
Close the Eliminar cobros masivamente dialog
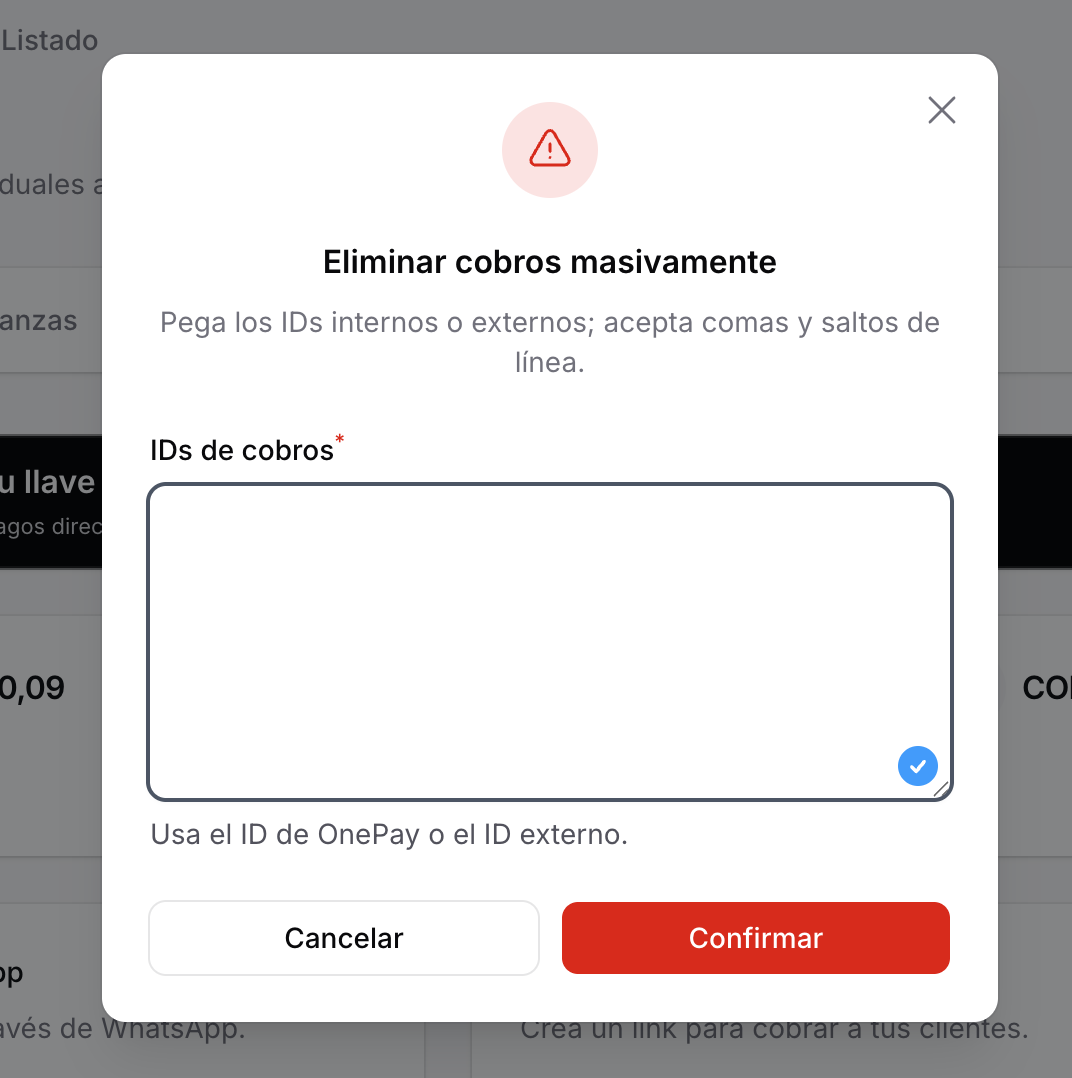click(941, 110)
